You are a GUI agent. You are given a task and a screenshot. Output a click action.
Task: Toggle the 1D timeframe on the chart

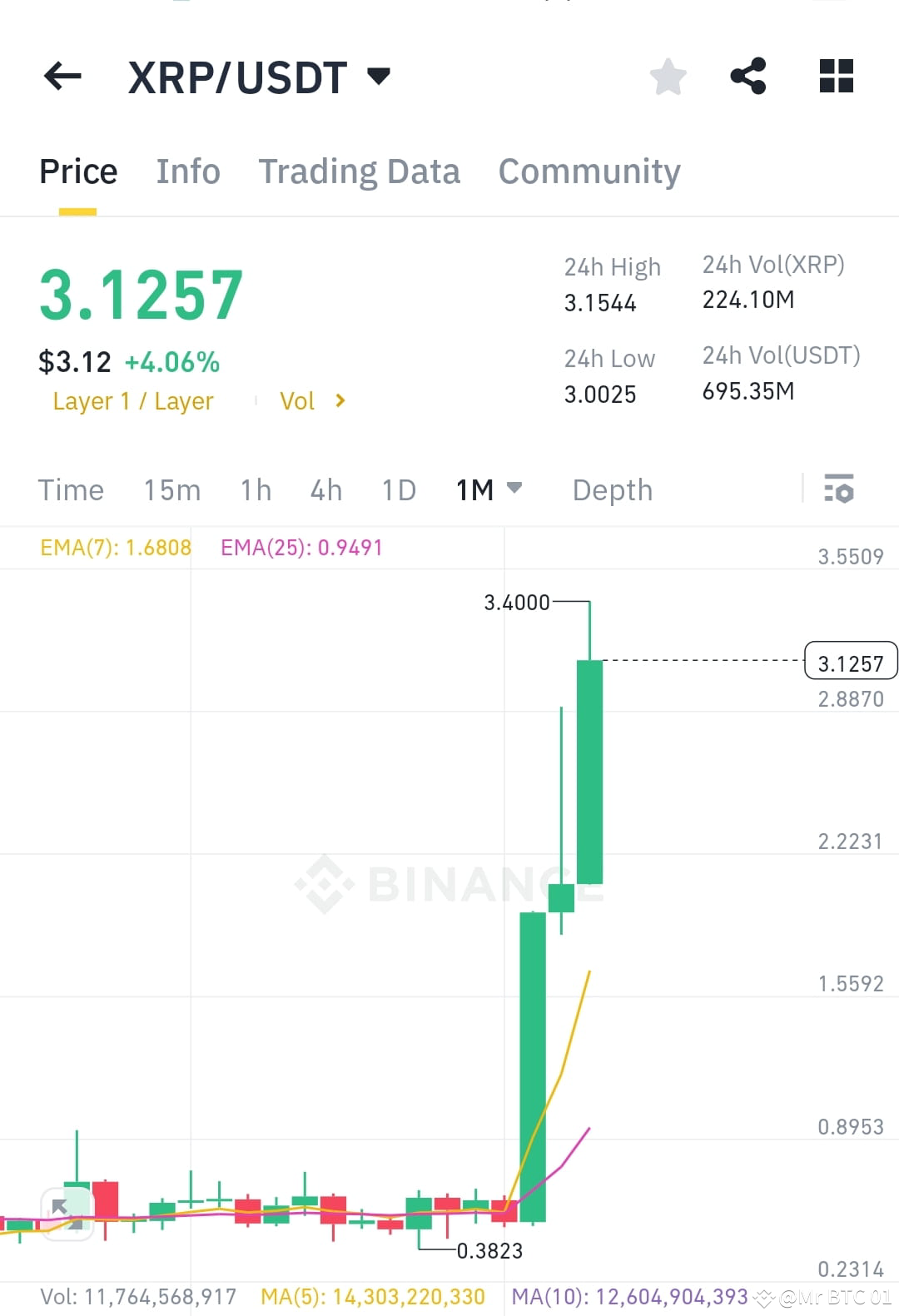tap(398, 490)
